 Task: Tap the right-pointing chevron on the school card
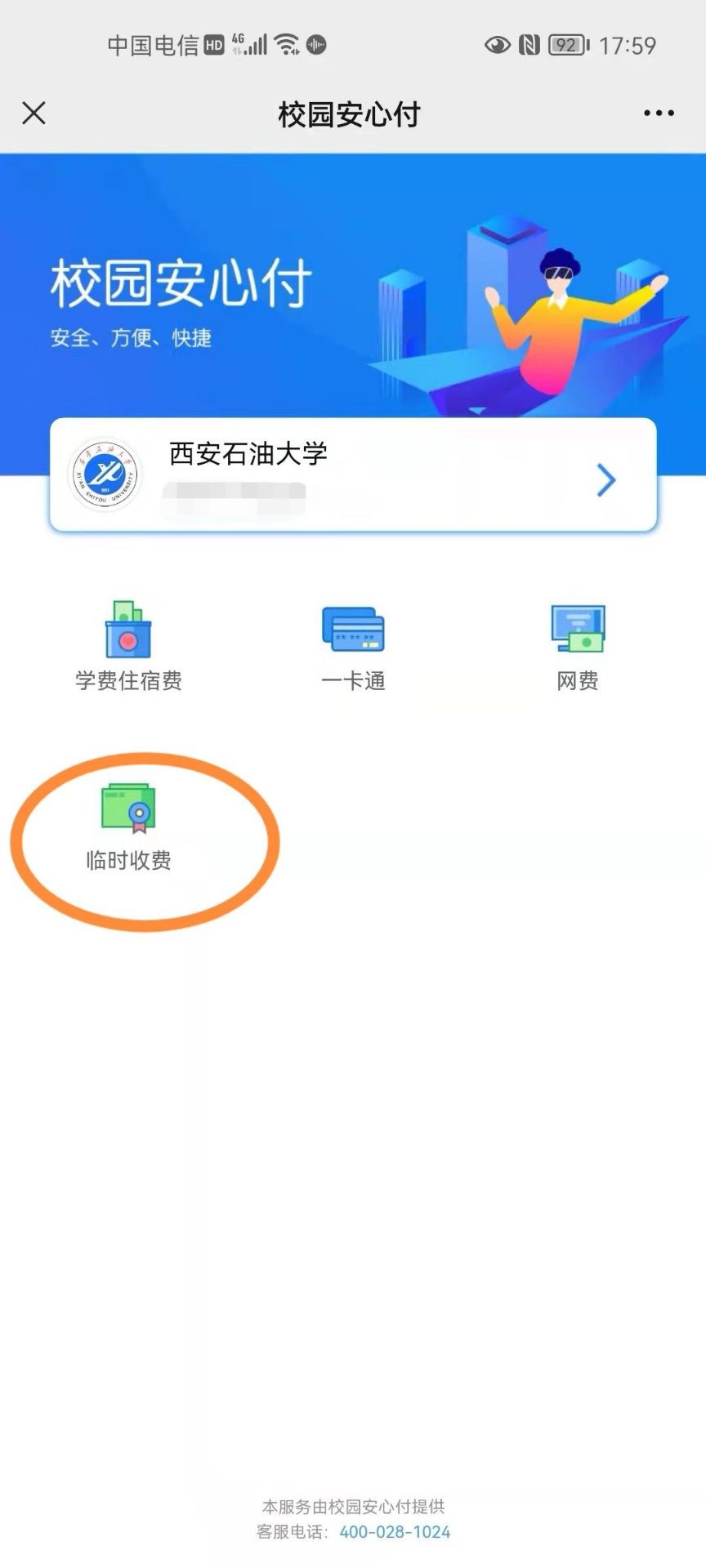[x=605, y=480]
